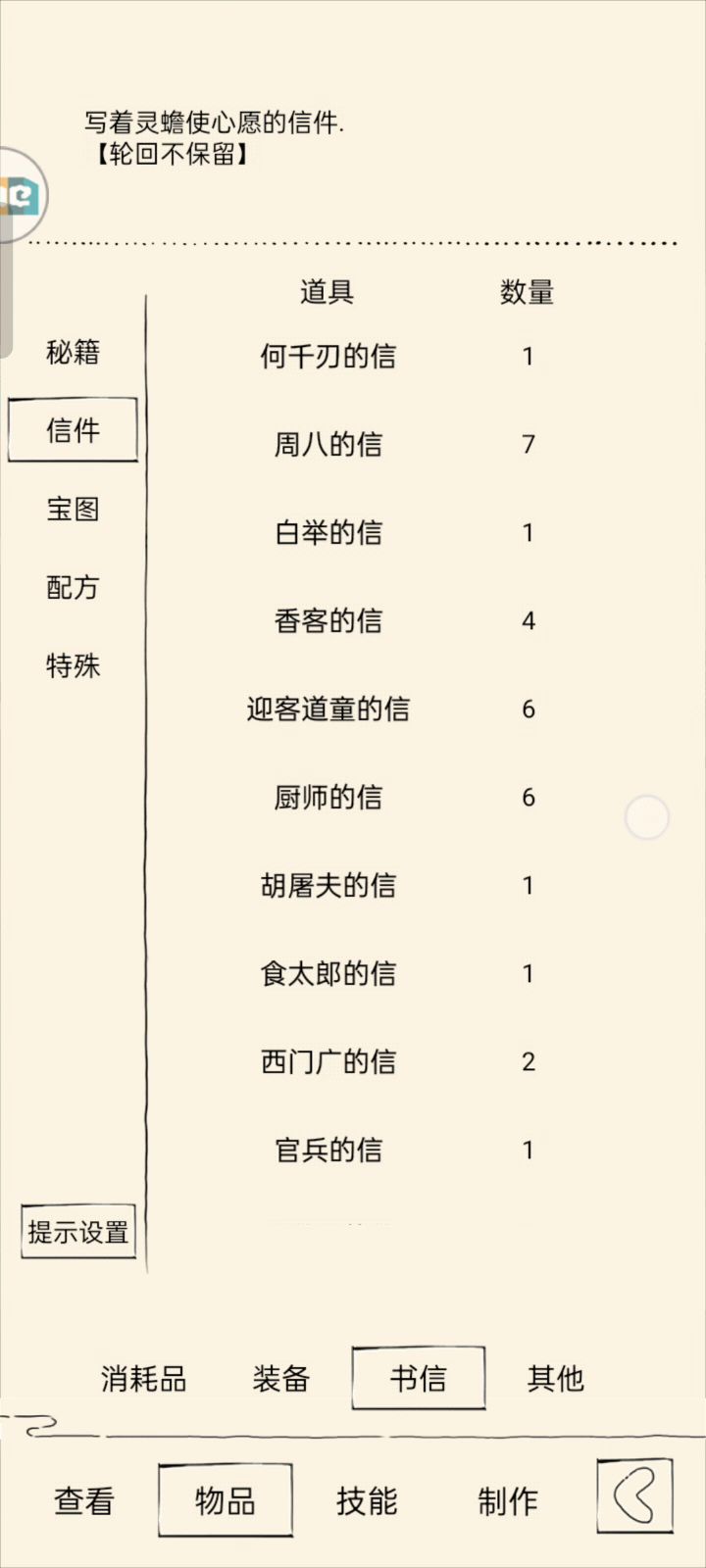The width and height of the screenshot is (706, 1568).
Task: Open the 技能 section
Action: pos(367,1500)
